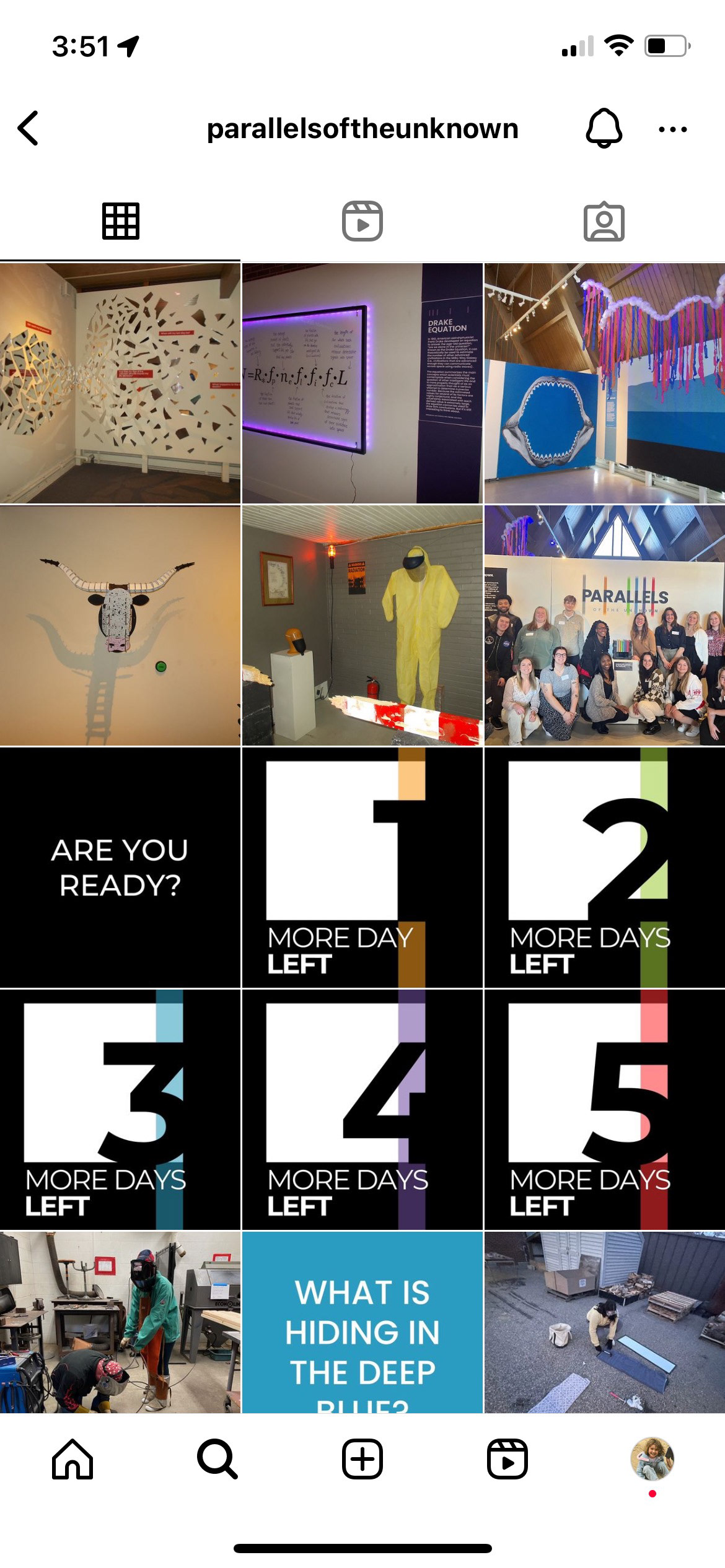Open the 'Are You Ready?' post
The width and height of the screenshot is (725, 1568).
click(120, 868)
